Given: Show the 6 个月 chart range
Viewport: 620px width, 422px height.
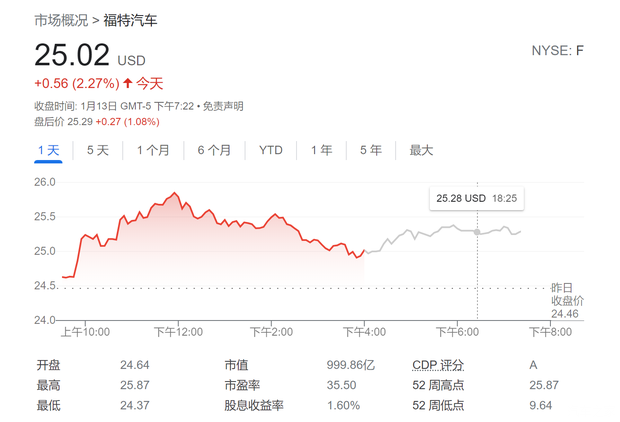Looking at the screenshot, I should pyautogui.click(x=214, y=150).
